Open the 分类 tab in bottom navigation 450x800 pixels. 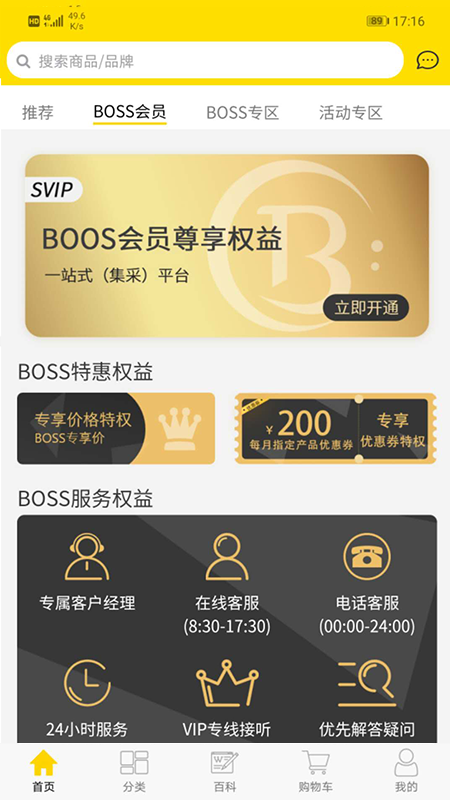click(134, 770)
